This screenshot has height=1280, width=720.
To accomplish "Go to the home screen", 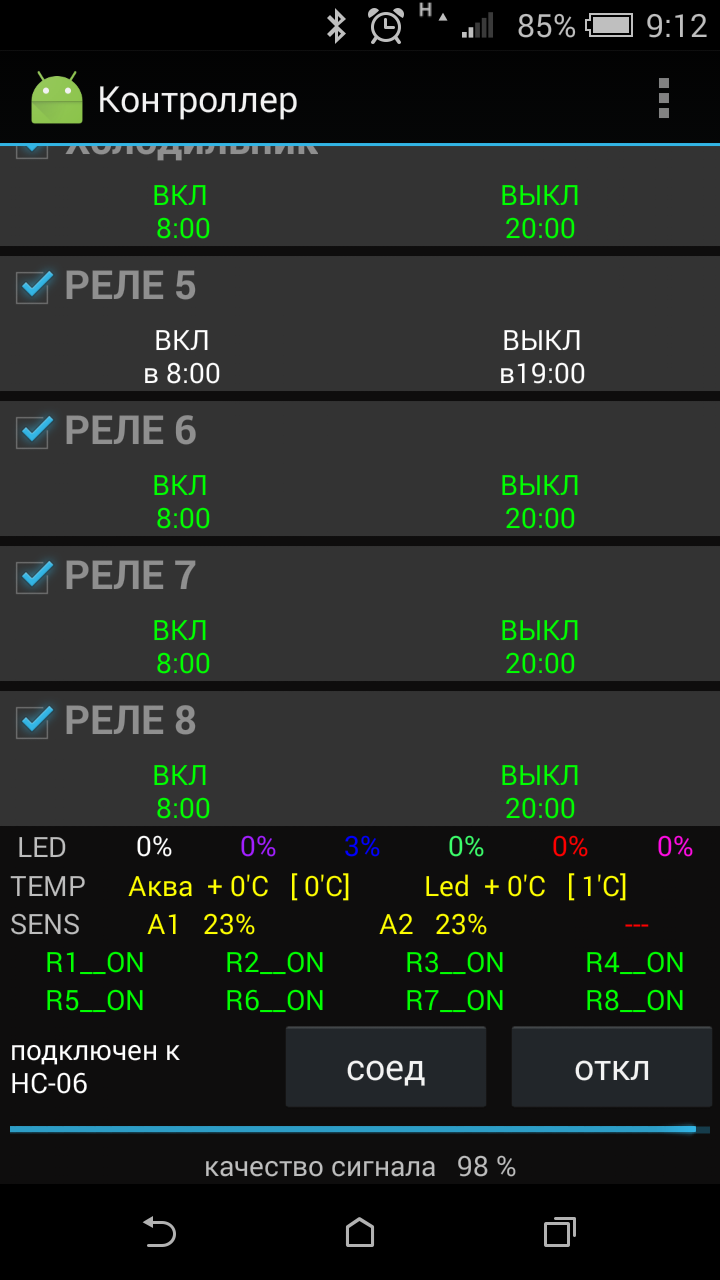I will point(360,1232).
